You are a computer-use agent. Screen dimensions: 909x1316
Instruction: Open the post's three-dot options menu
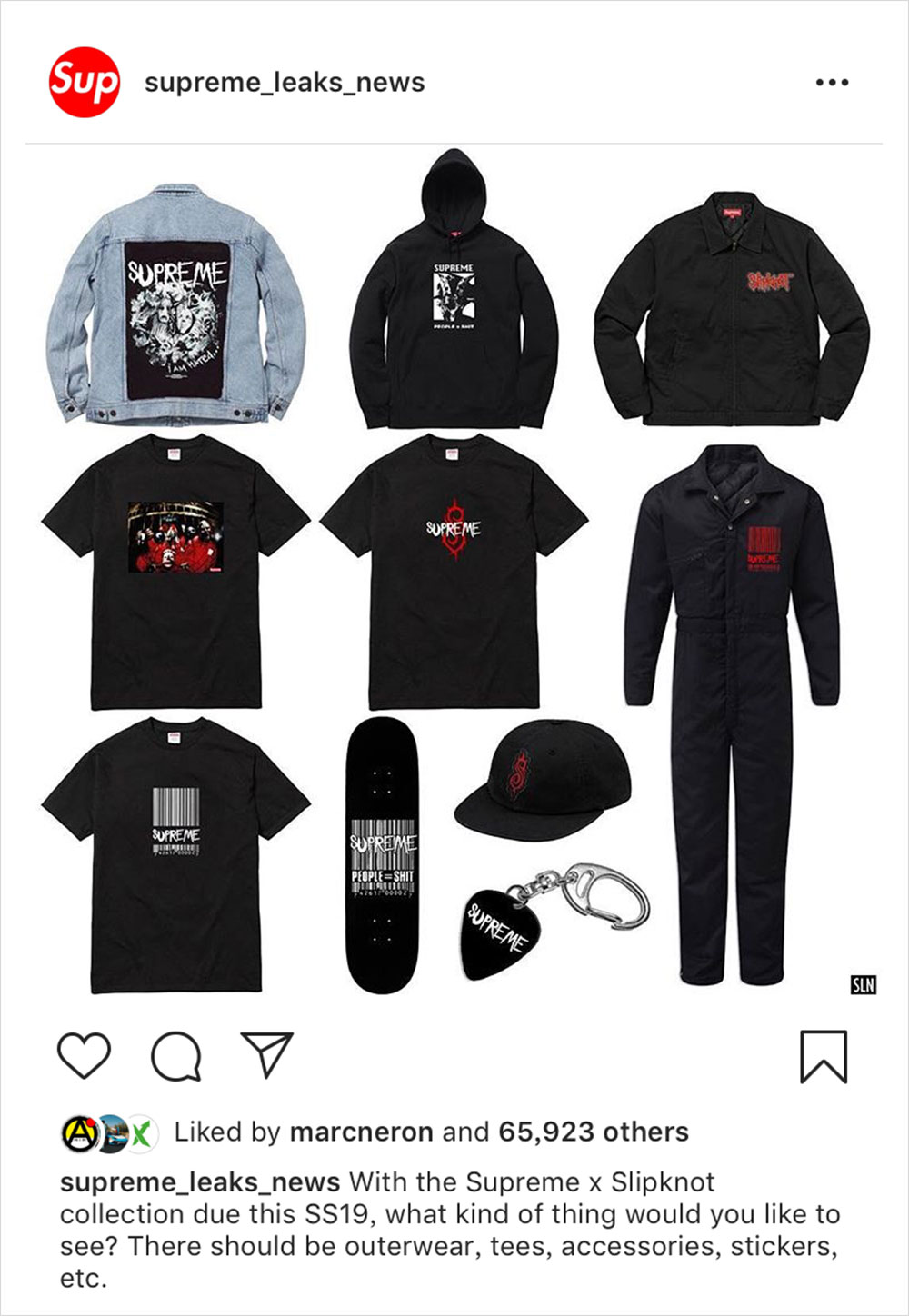click(x=832, y=83)
